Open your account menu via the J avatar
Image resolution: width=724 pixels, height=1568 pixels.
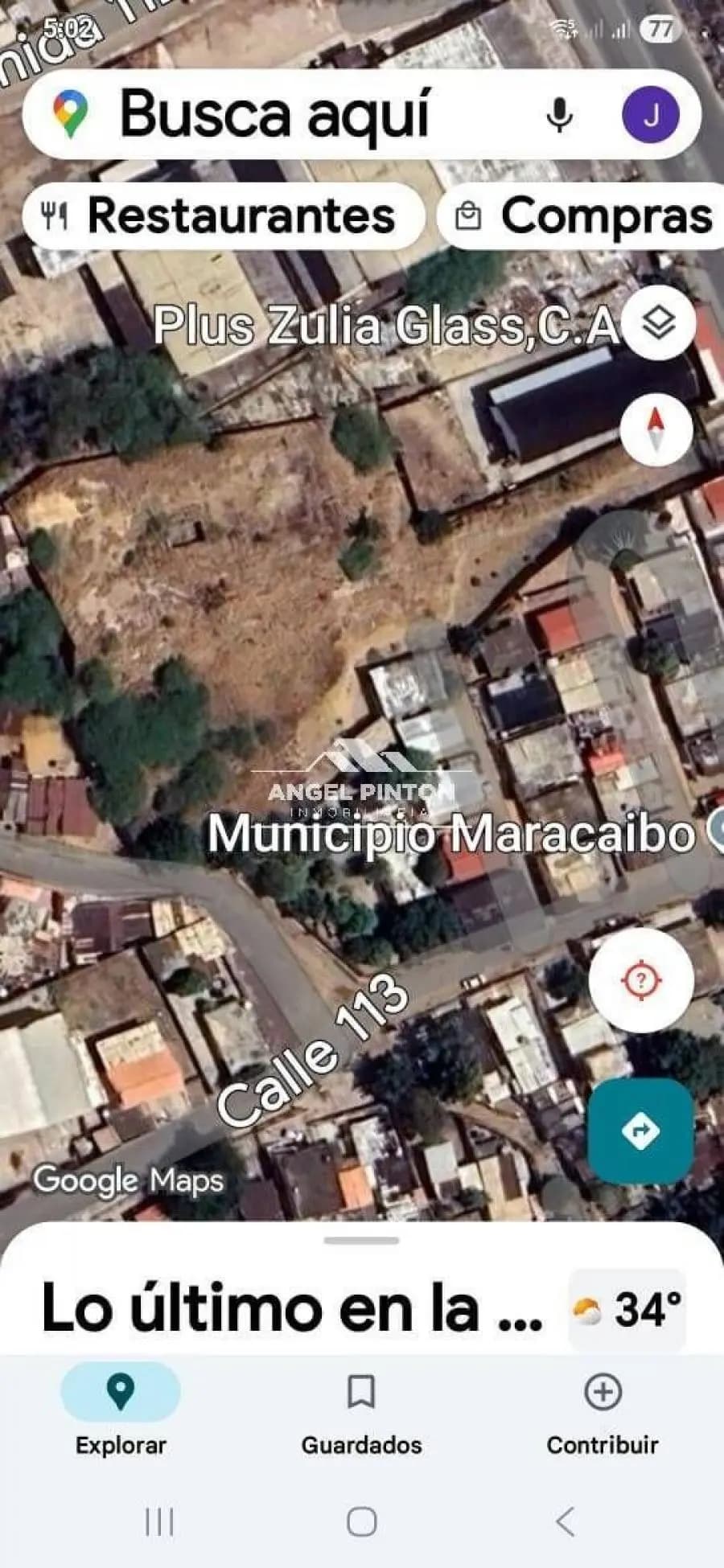653,115
